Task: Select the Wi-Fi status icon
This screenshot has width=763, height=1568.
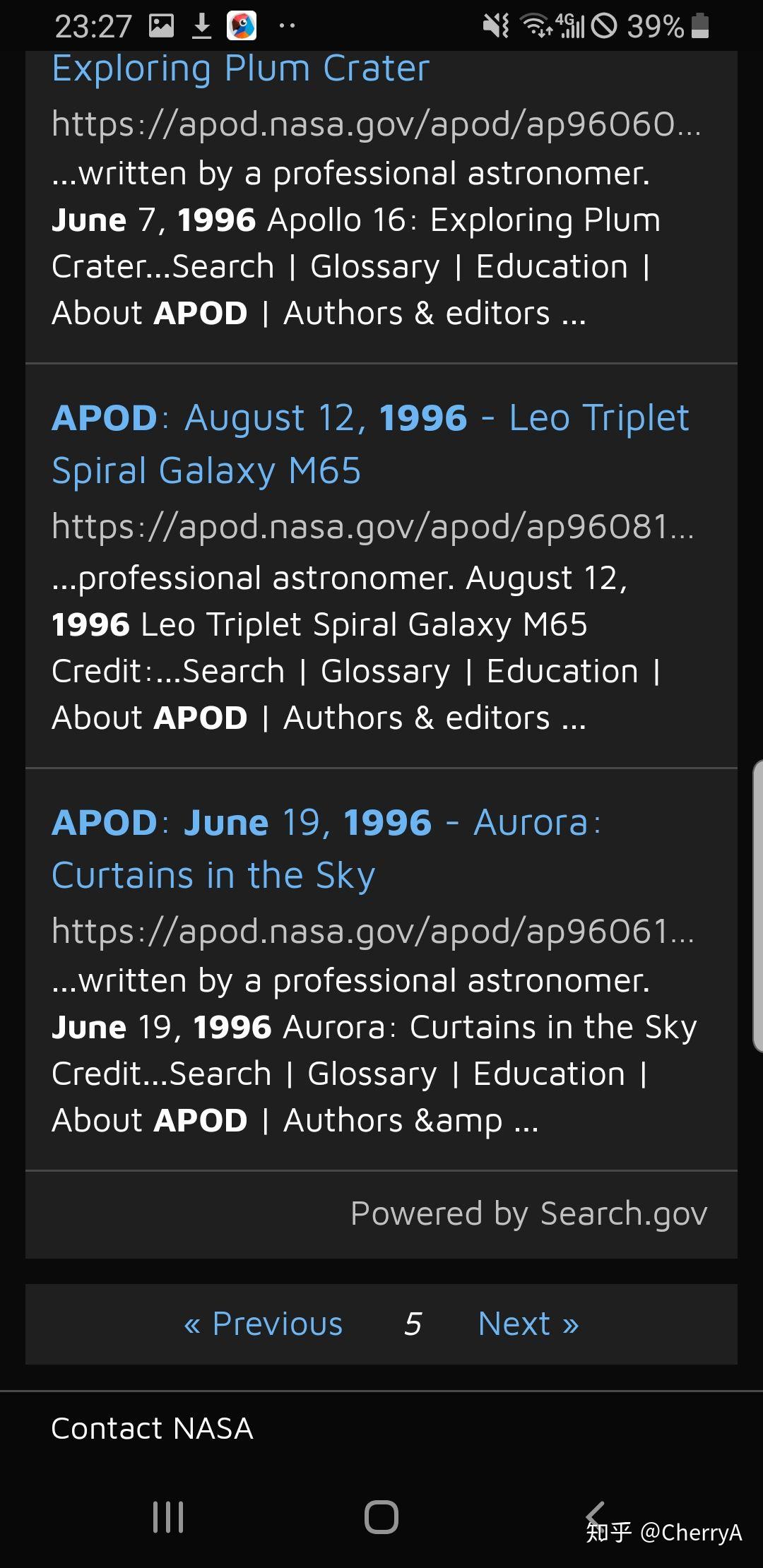Action: (537, 25)
